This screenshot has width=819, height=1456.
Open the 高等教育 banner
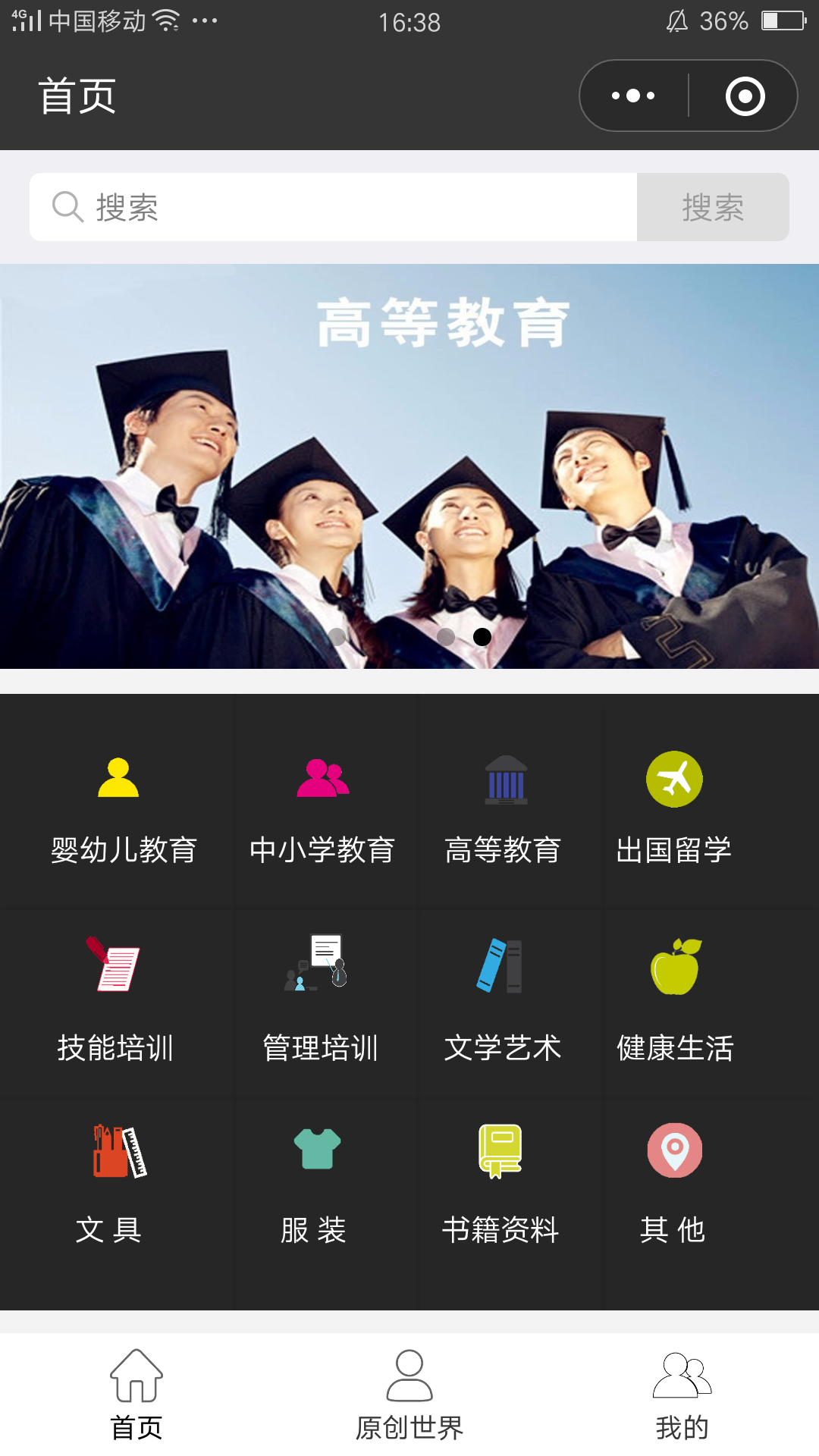[x=409, y=466]
